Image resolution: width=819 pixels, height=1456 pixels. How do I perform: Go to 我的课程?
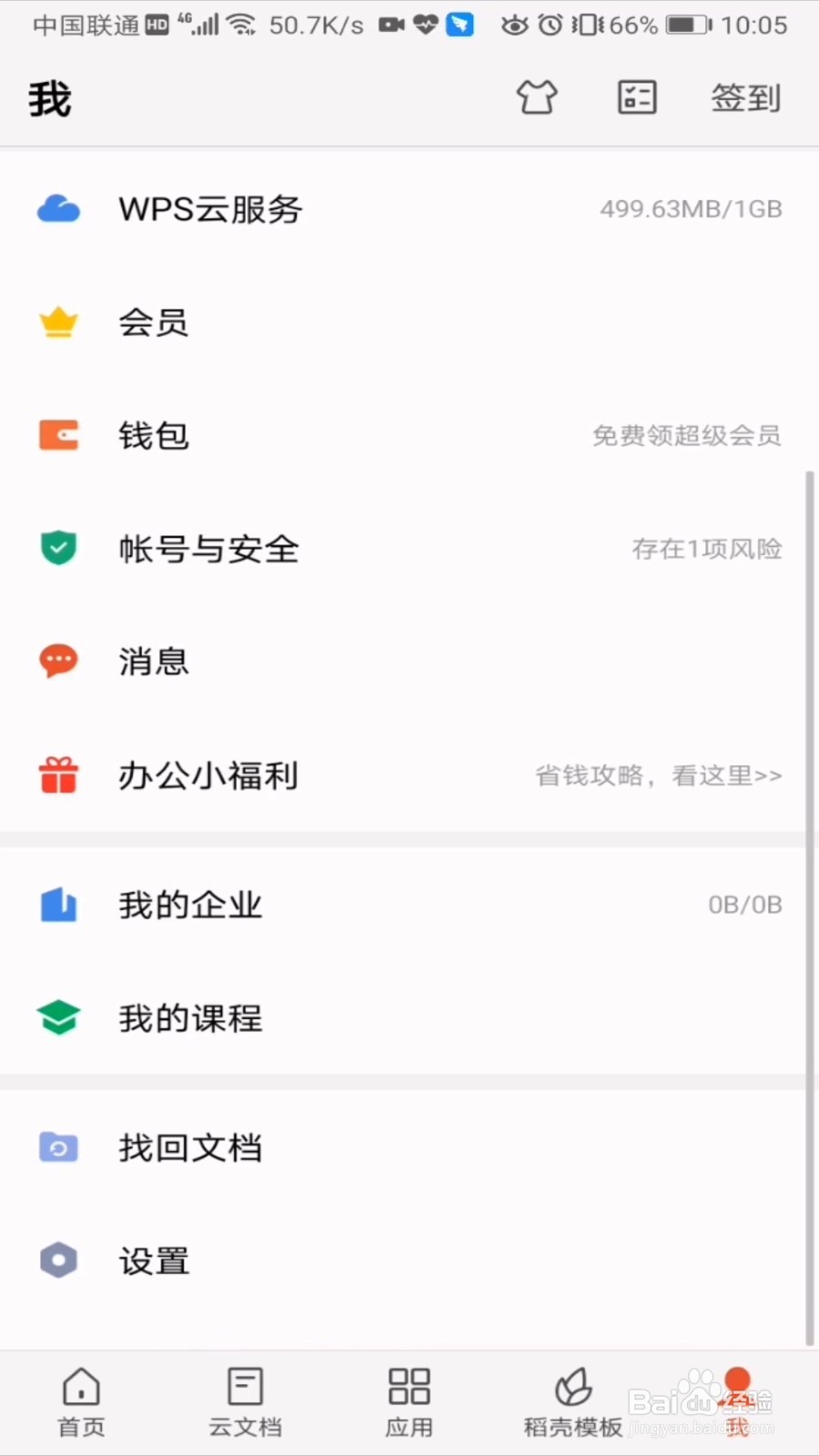point(409,1018)
